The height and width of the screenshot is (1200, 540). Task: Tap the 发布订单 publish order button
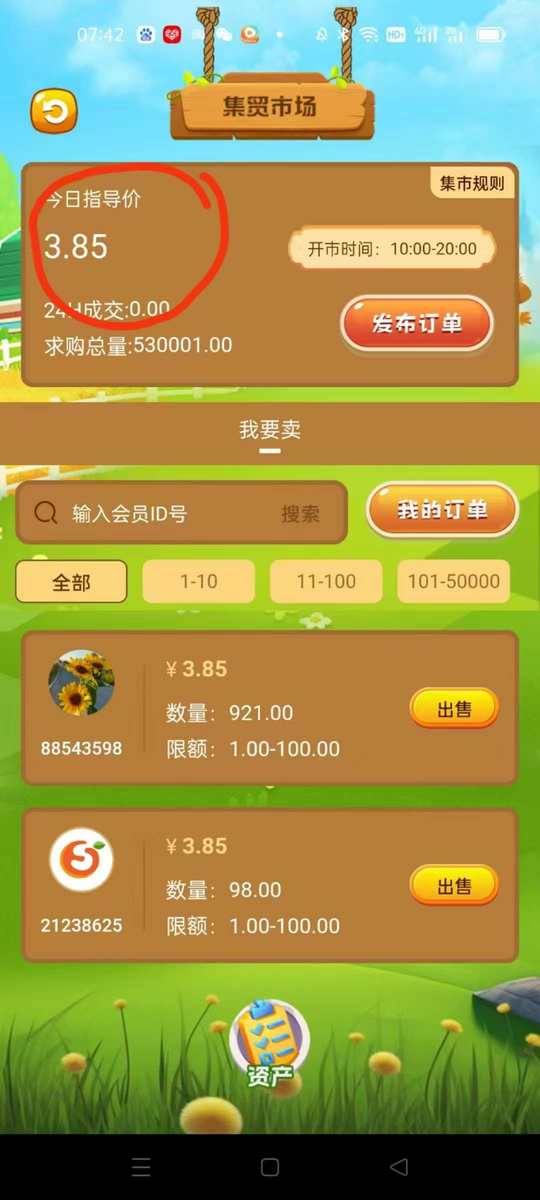click(417, 324)
